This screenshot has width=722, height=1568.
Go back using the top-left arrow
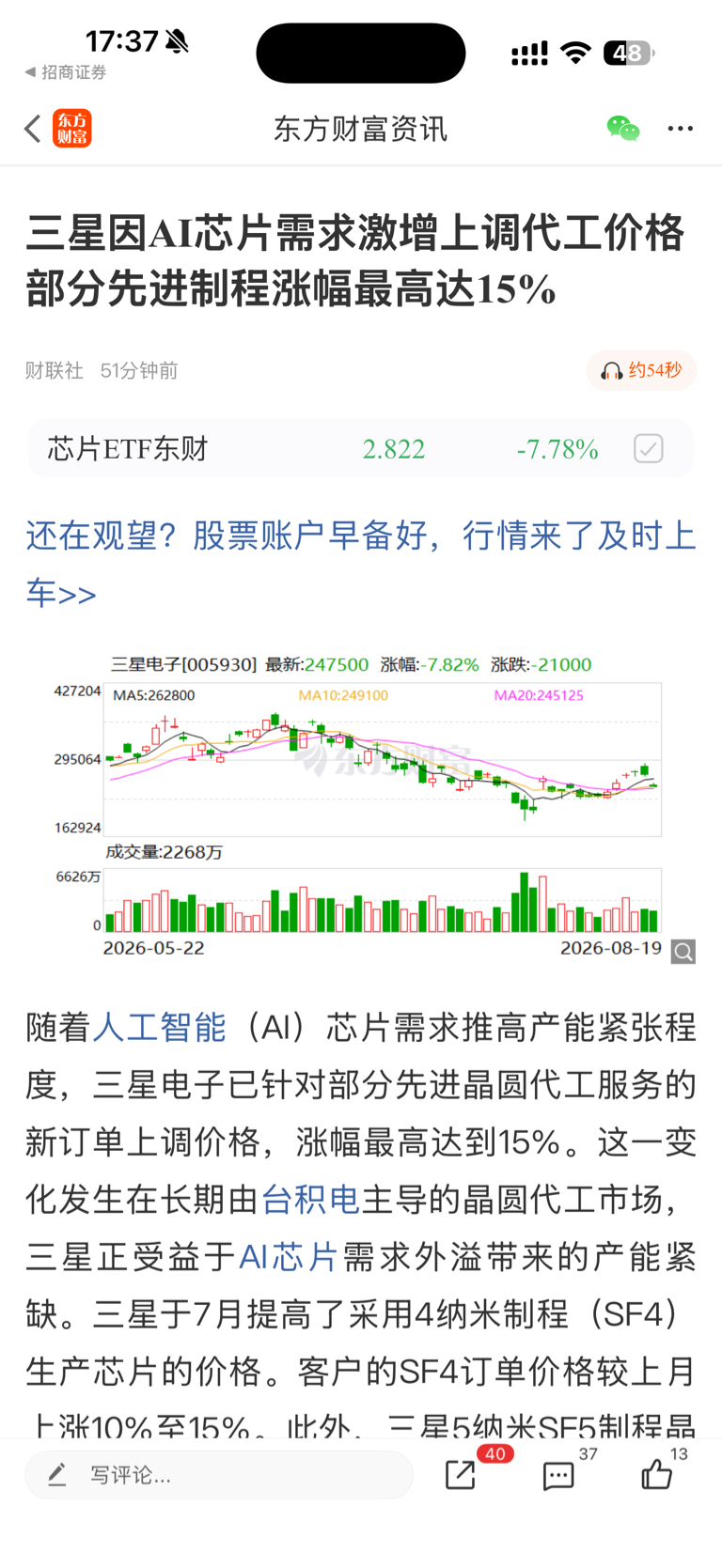[x=33, y=129]
